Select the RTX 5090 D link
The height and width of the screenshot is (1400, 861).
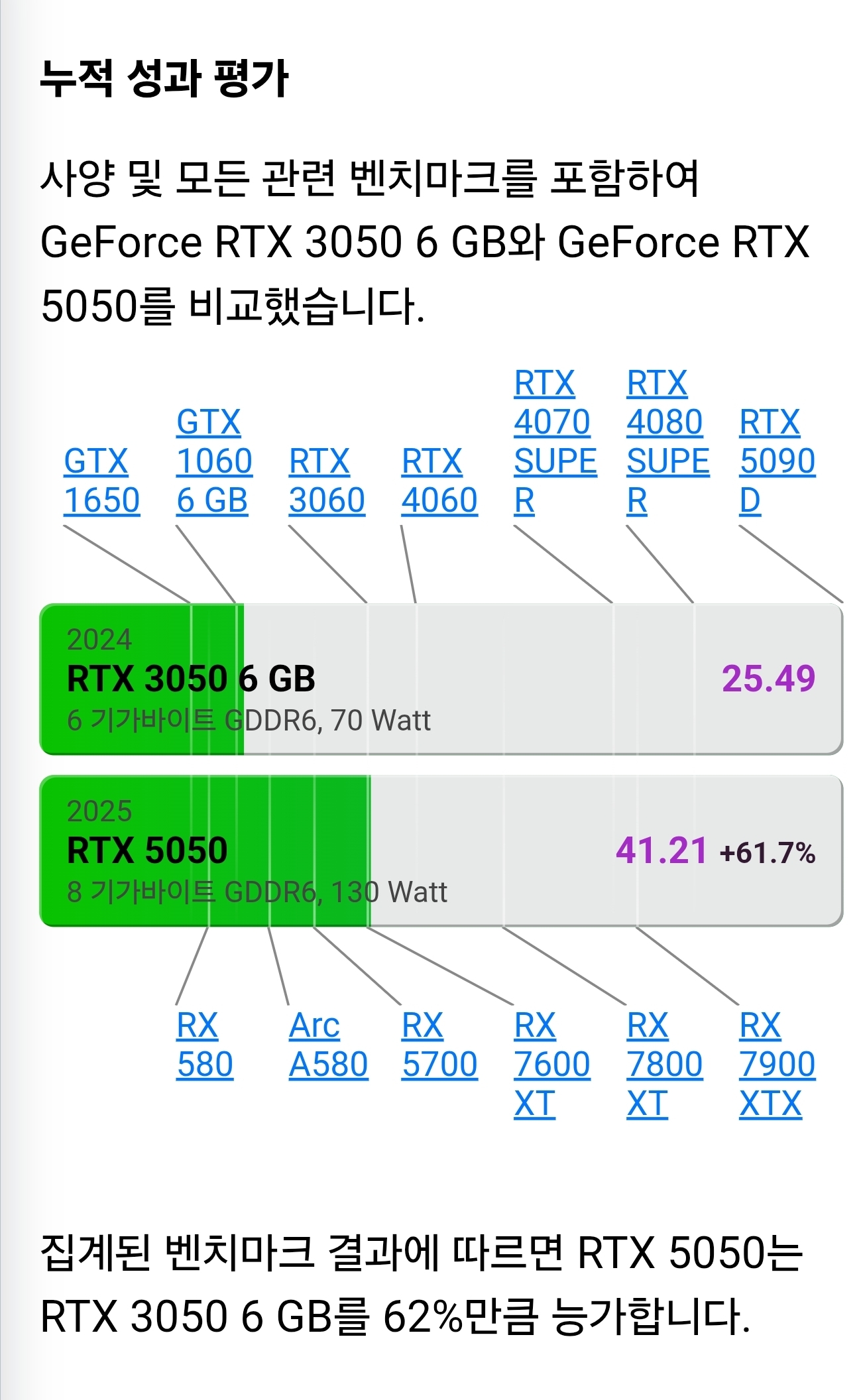point(777,461)
